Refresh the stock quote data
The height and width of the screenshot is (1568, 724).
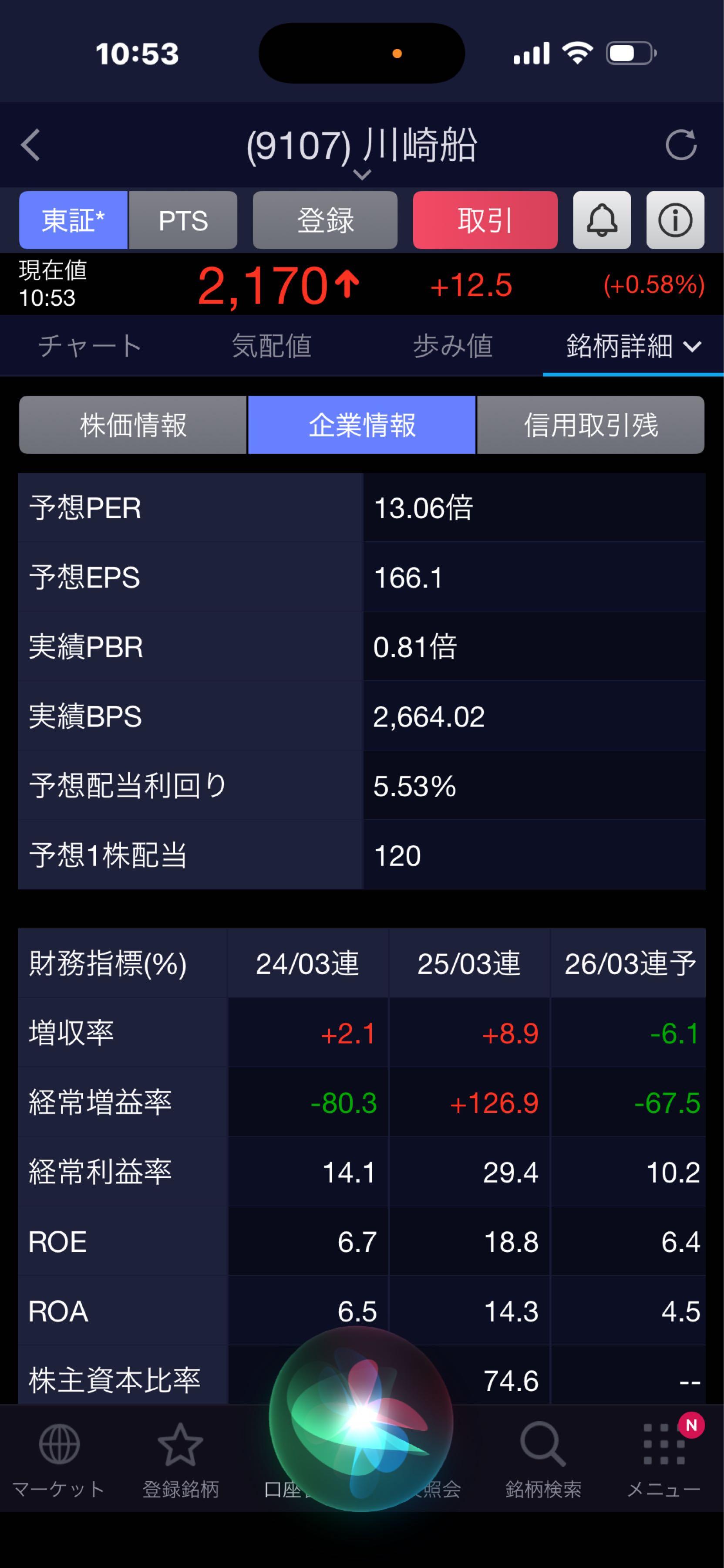(x=680, y=145)
